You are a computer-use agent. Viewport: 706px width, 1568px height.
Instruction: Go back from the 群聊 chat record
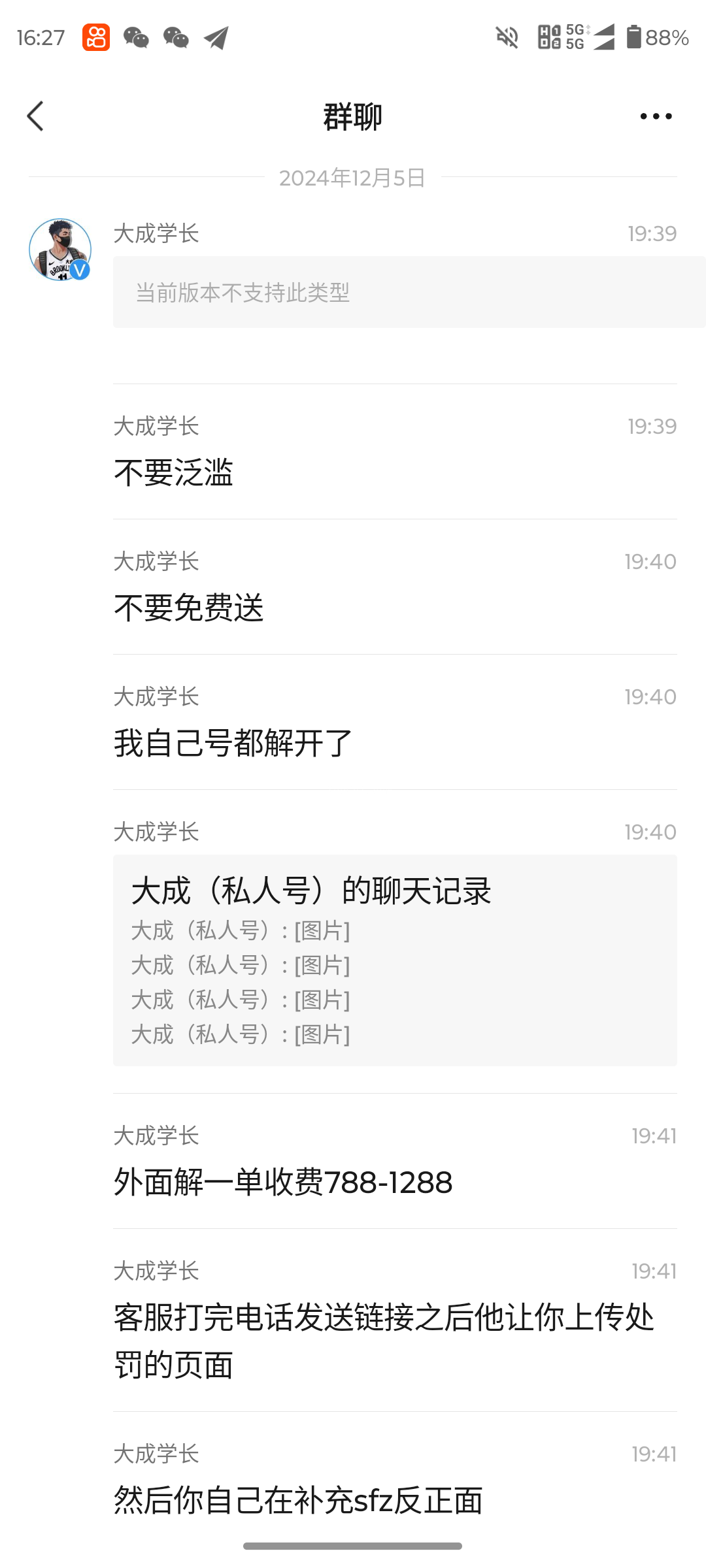point(36,116)
